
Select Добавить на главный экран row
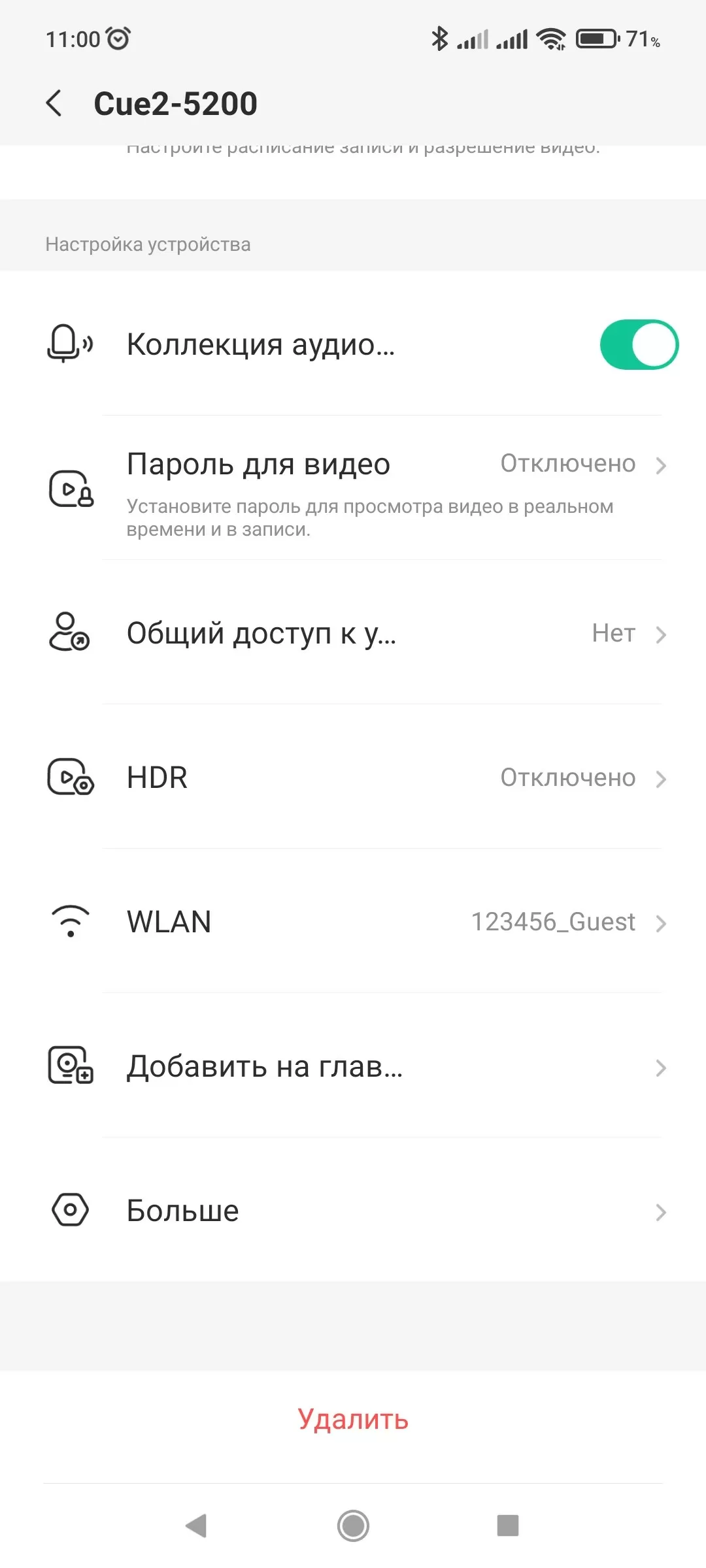(353, 1066)
